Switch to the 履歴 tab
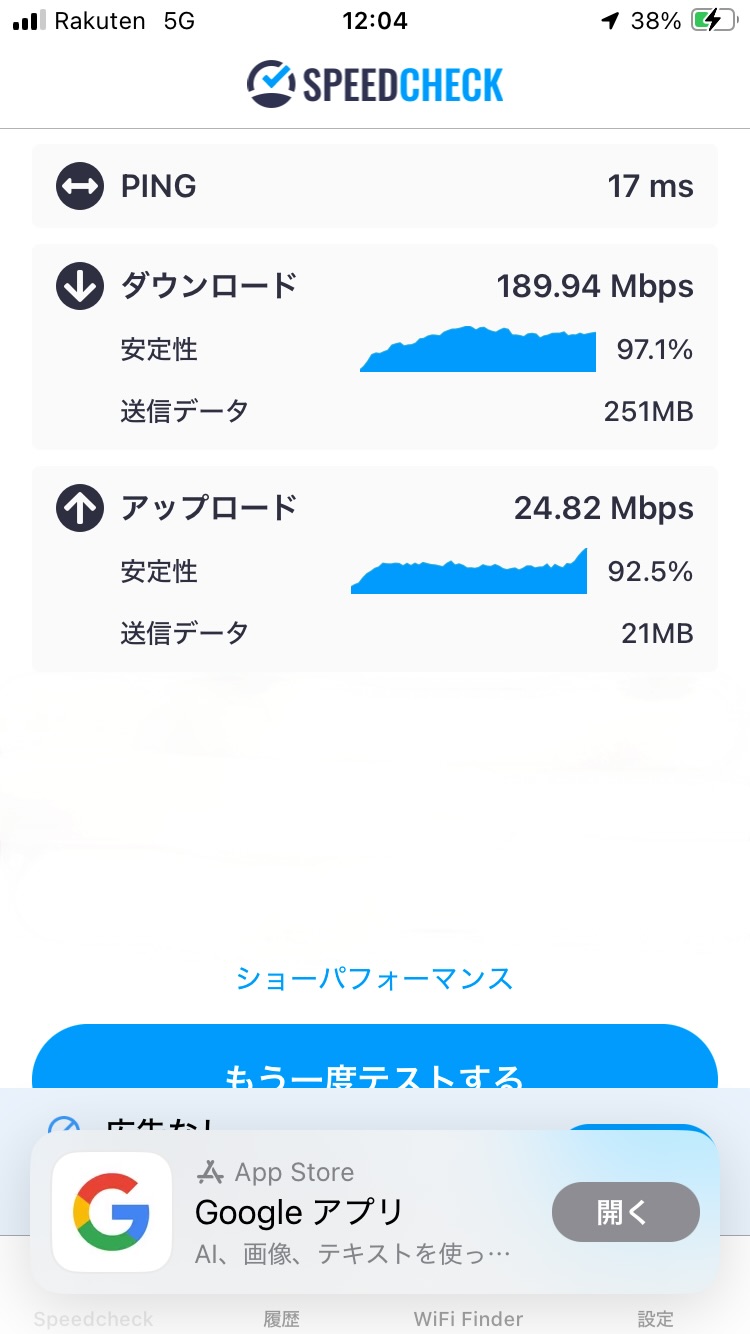Screen dimensions: 750x1334 281,1319
